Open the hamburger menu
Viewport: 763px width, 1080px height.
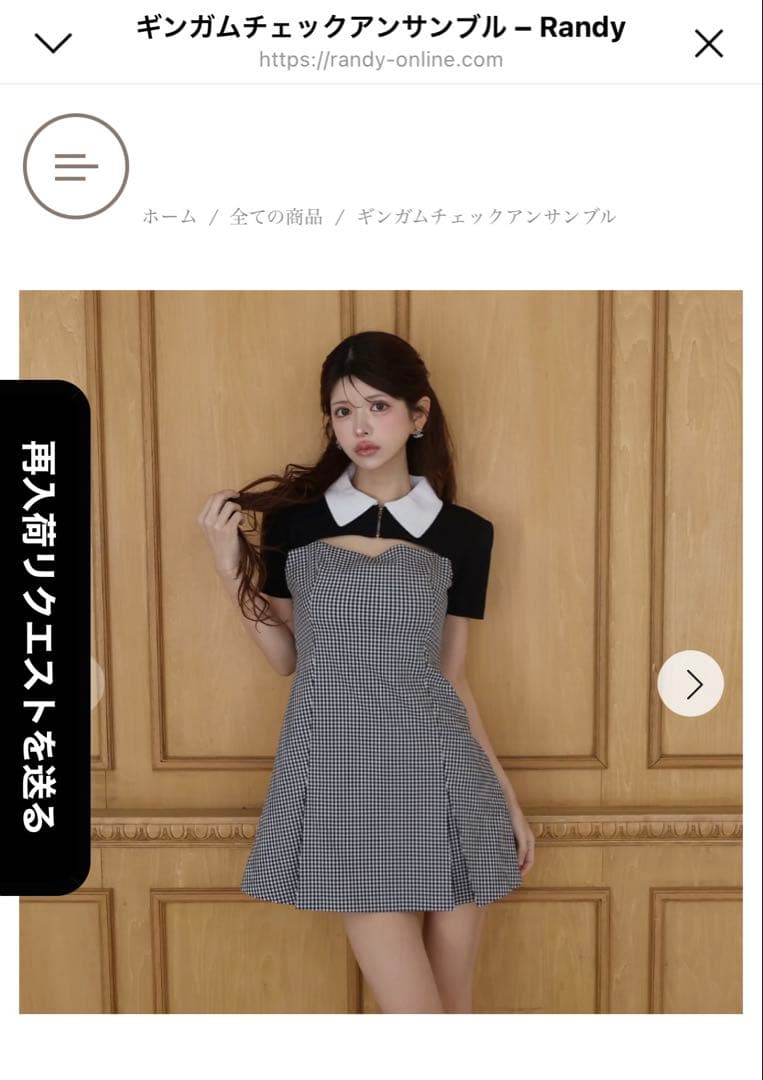pos(76,166)
